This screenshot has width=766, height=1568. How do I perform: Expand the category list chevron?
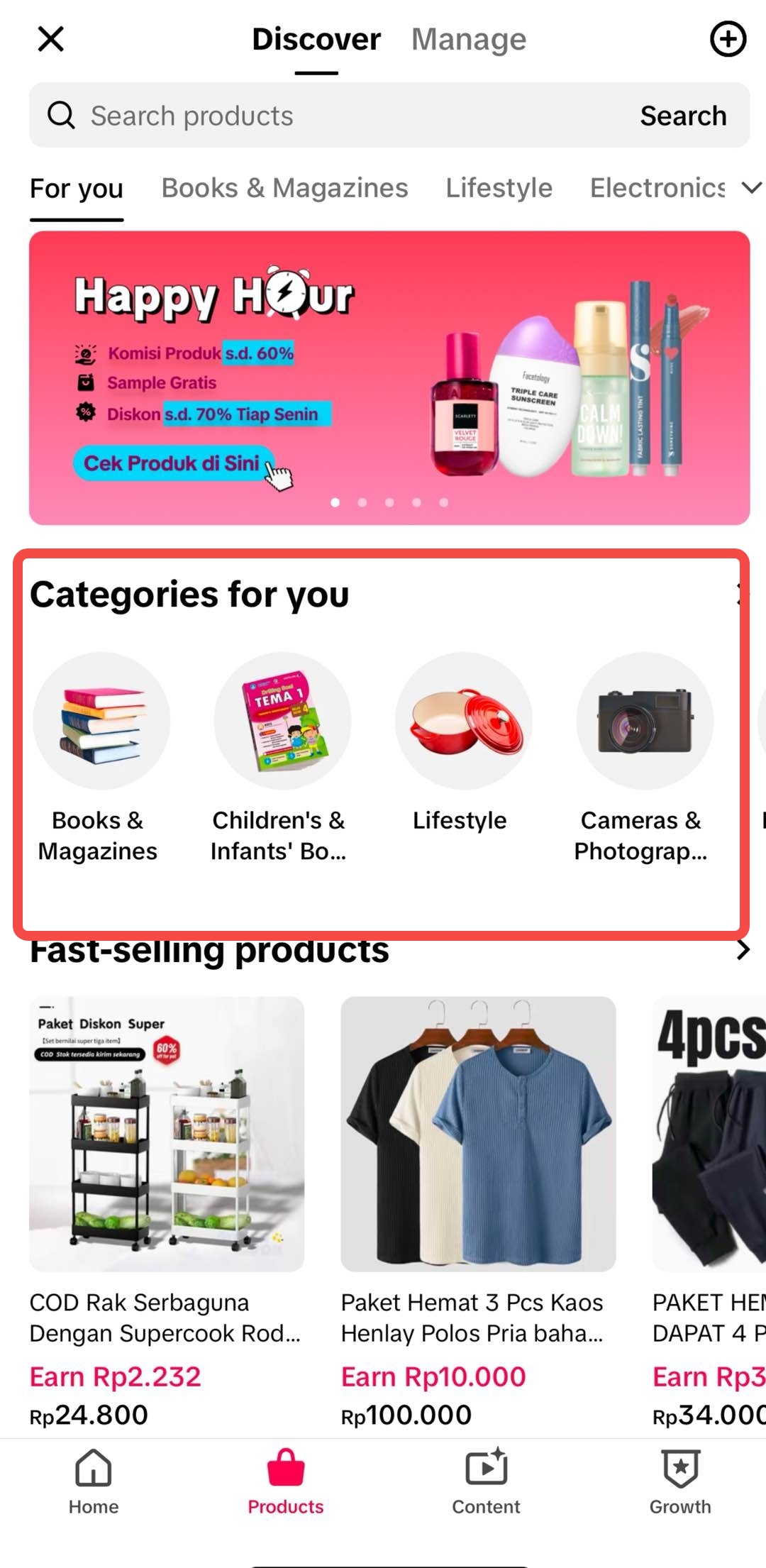(751, 188)
